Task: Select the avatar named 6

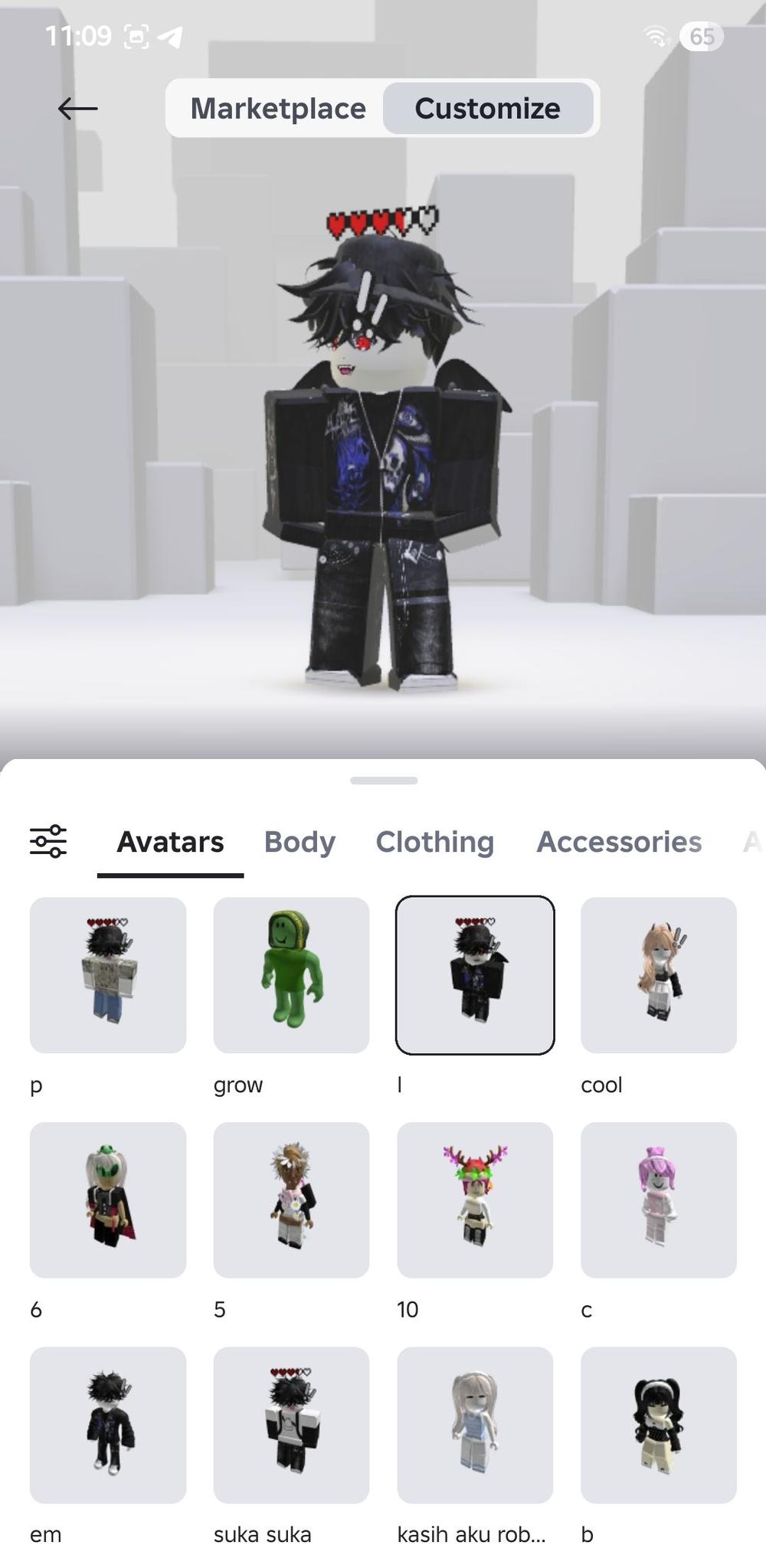Action: pyautogui.click(x=108, y=1200)
